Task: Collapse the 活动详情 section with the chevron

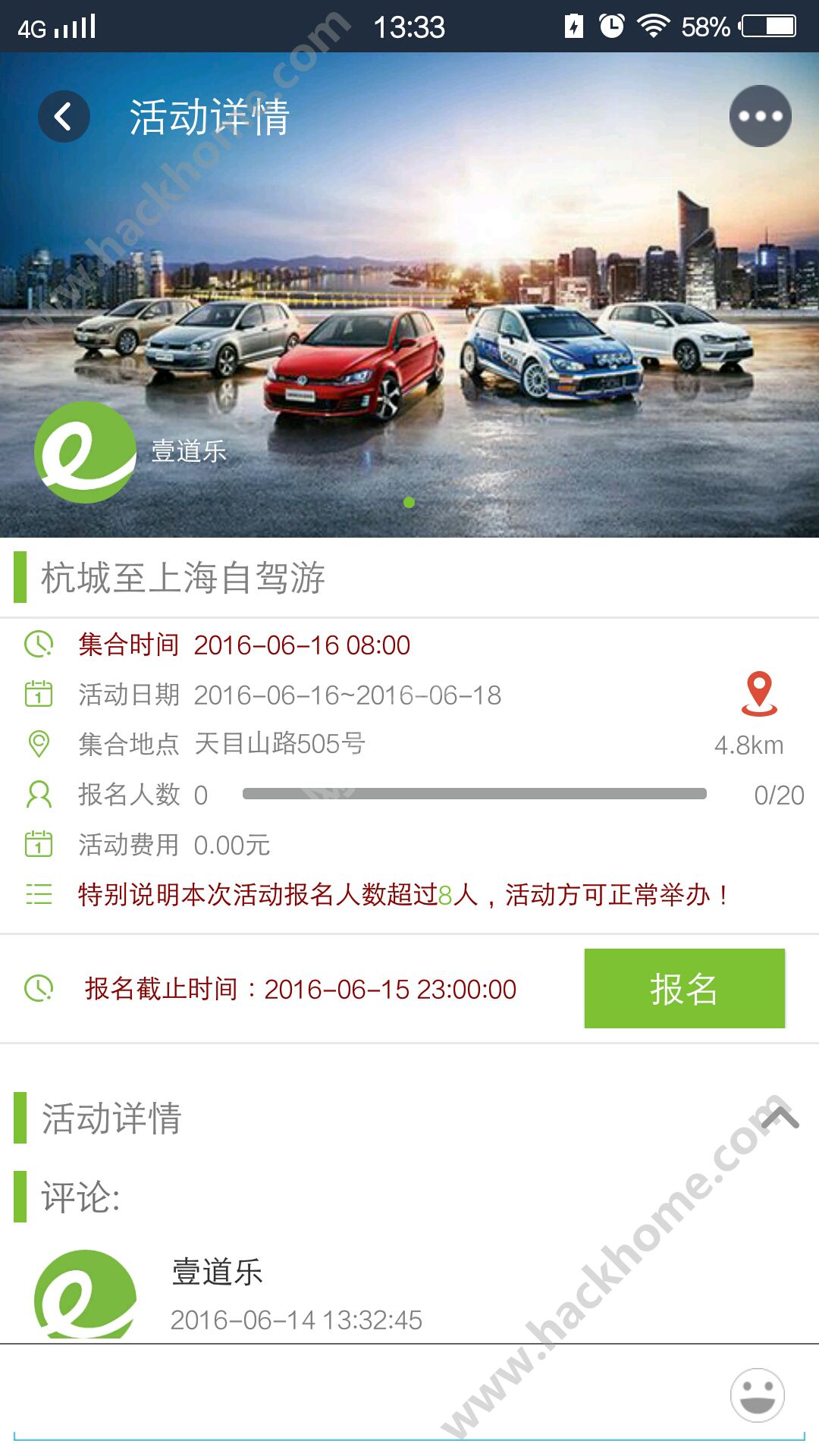Action: coord(780,1117)
